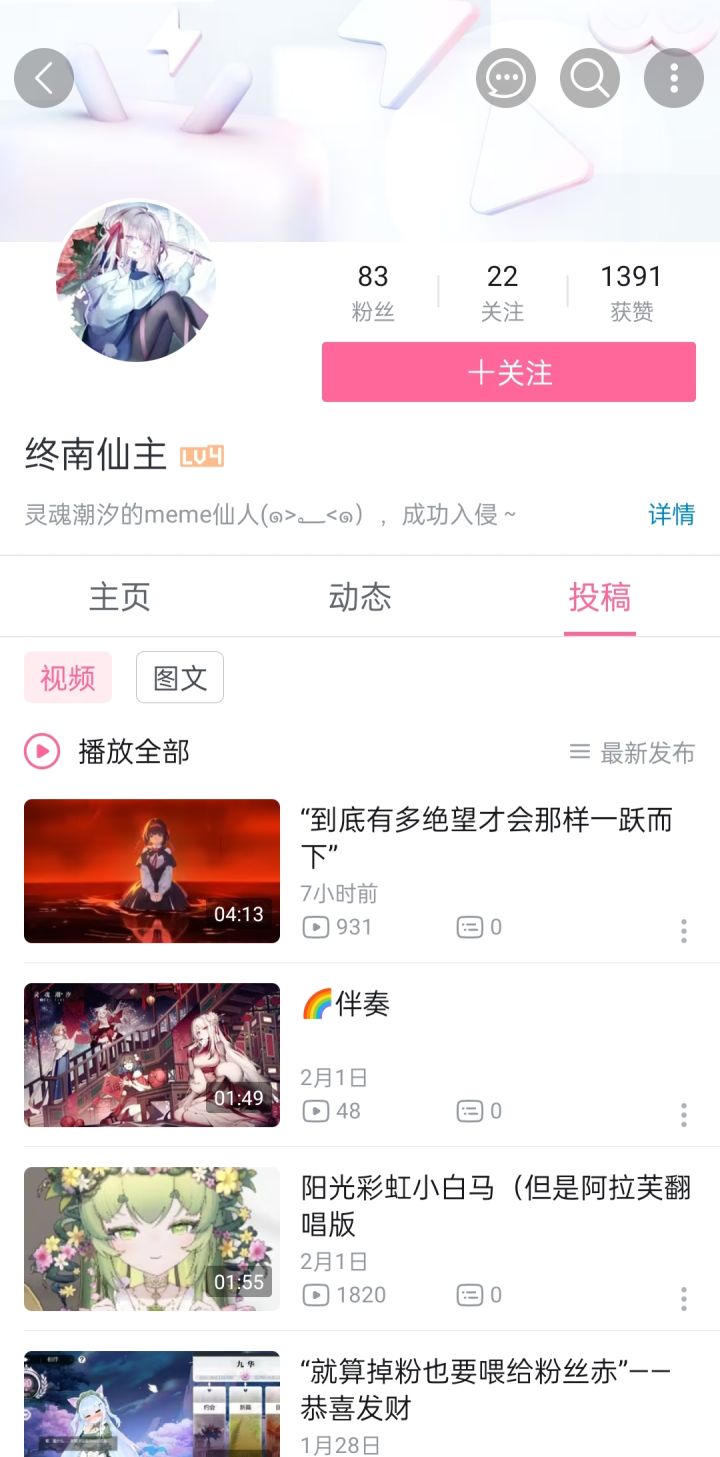Switch to the 主页 tab

pos(120,597)
